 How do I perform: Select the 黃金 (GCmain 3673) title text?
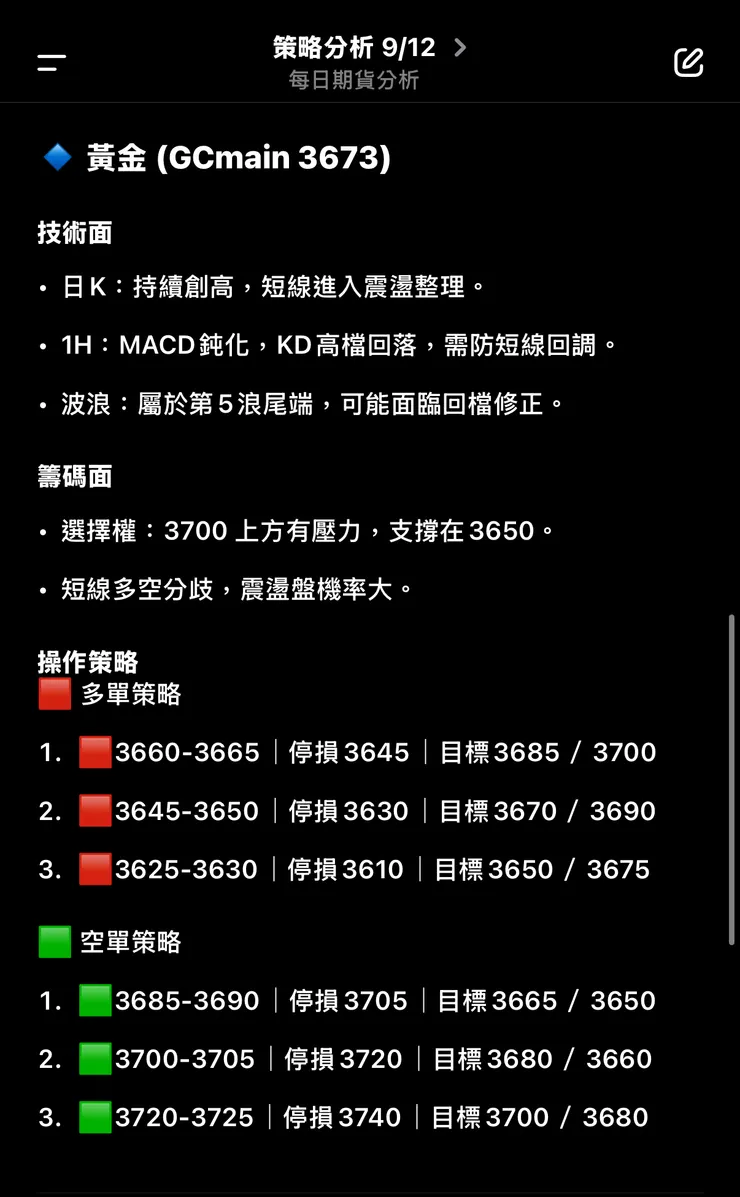(x=237, y=157)
